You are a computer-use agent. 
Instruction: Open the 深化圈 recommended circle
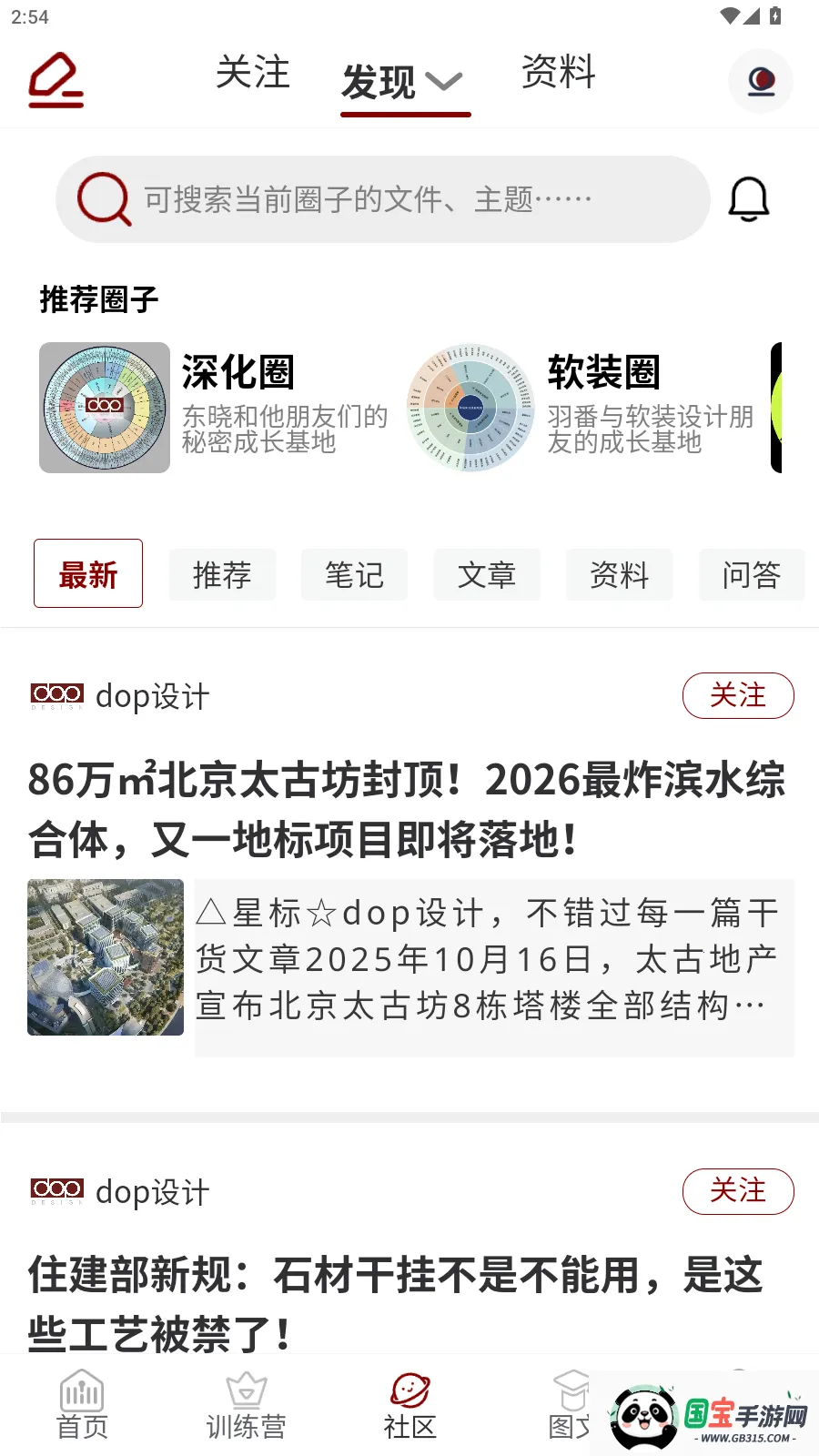pos(215,408)
